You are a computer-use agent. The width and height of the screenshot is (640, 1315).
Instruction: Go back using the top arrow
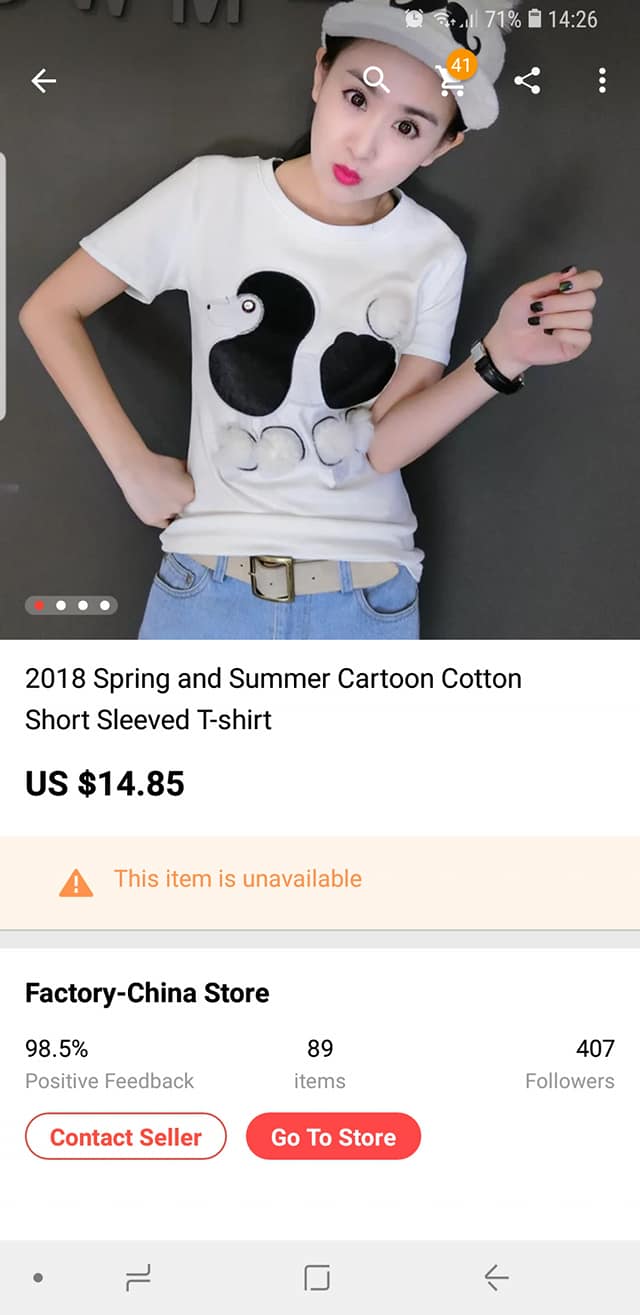(x=44, y=81)
